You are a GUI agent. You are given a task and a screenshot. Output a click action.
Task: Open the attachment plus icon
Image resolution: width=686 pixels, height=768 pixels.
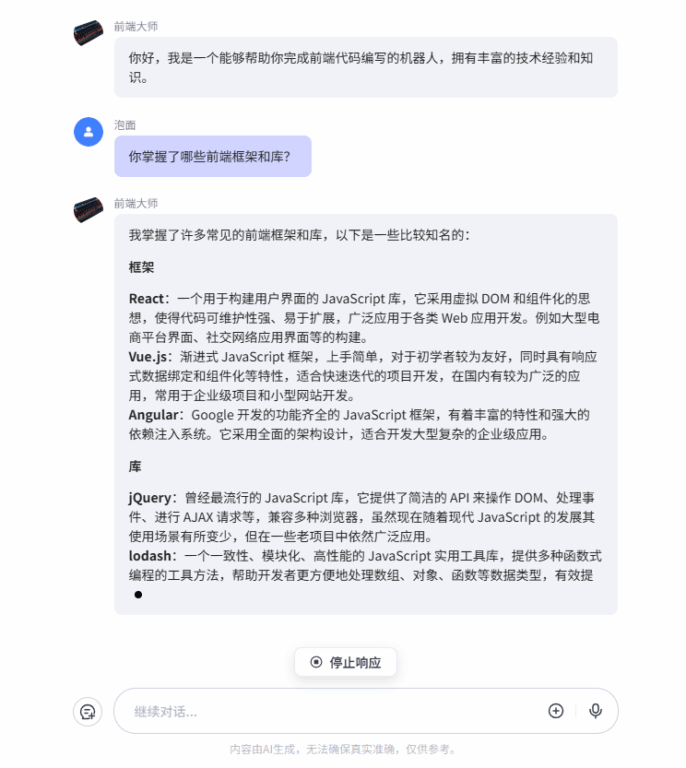pos(556,711)
